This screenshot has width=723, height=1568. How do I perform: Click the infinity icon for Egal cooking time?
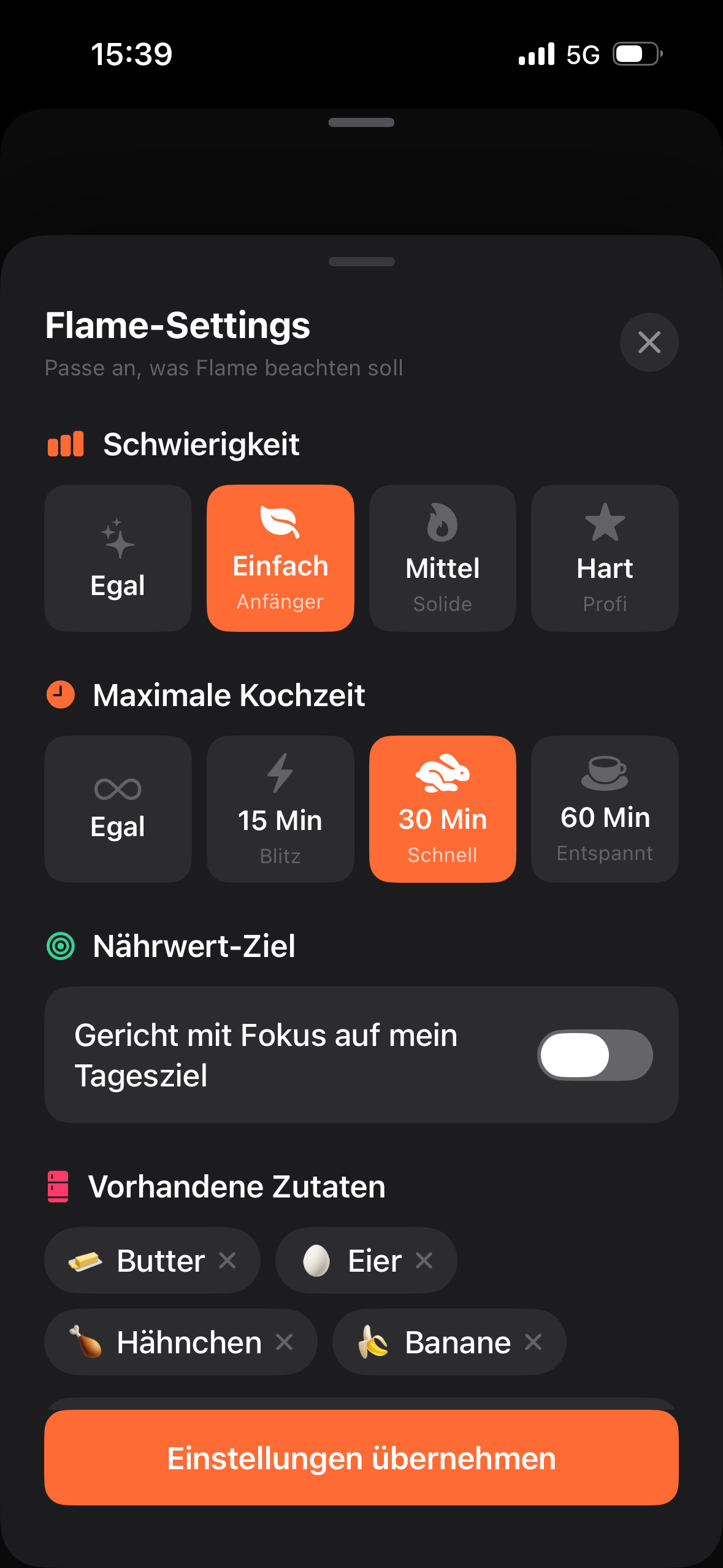pos(117,790)
